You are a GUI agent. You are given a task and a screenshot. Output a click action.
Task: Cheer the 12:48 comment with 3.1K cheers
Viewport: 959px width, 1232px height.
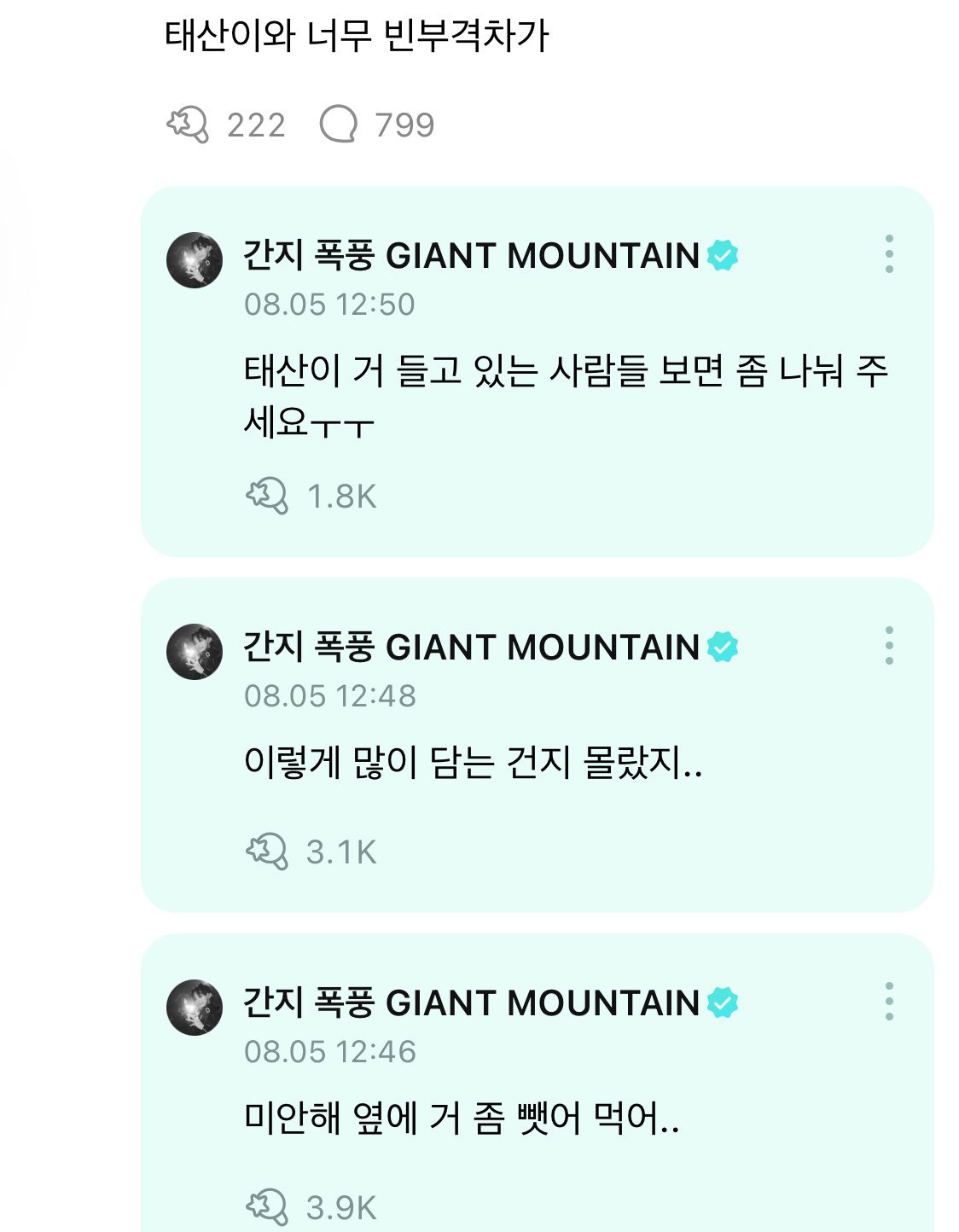267,851
